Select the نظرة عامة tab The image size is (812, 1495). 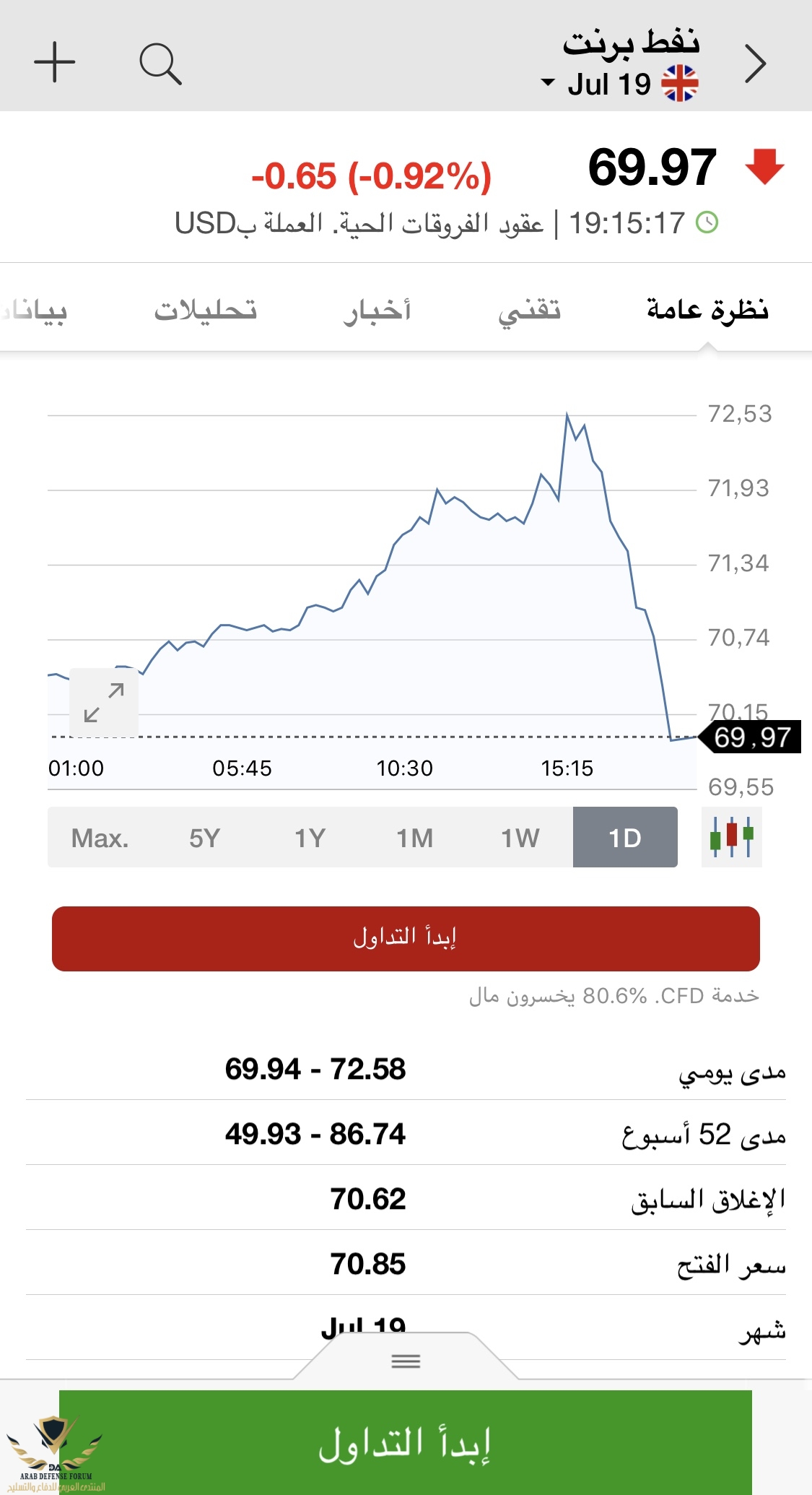[707, 311]
